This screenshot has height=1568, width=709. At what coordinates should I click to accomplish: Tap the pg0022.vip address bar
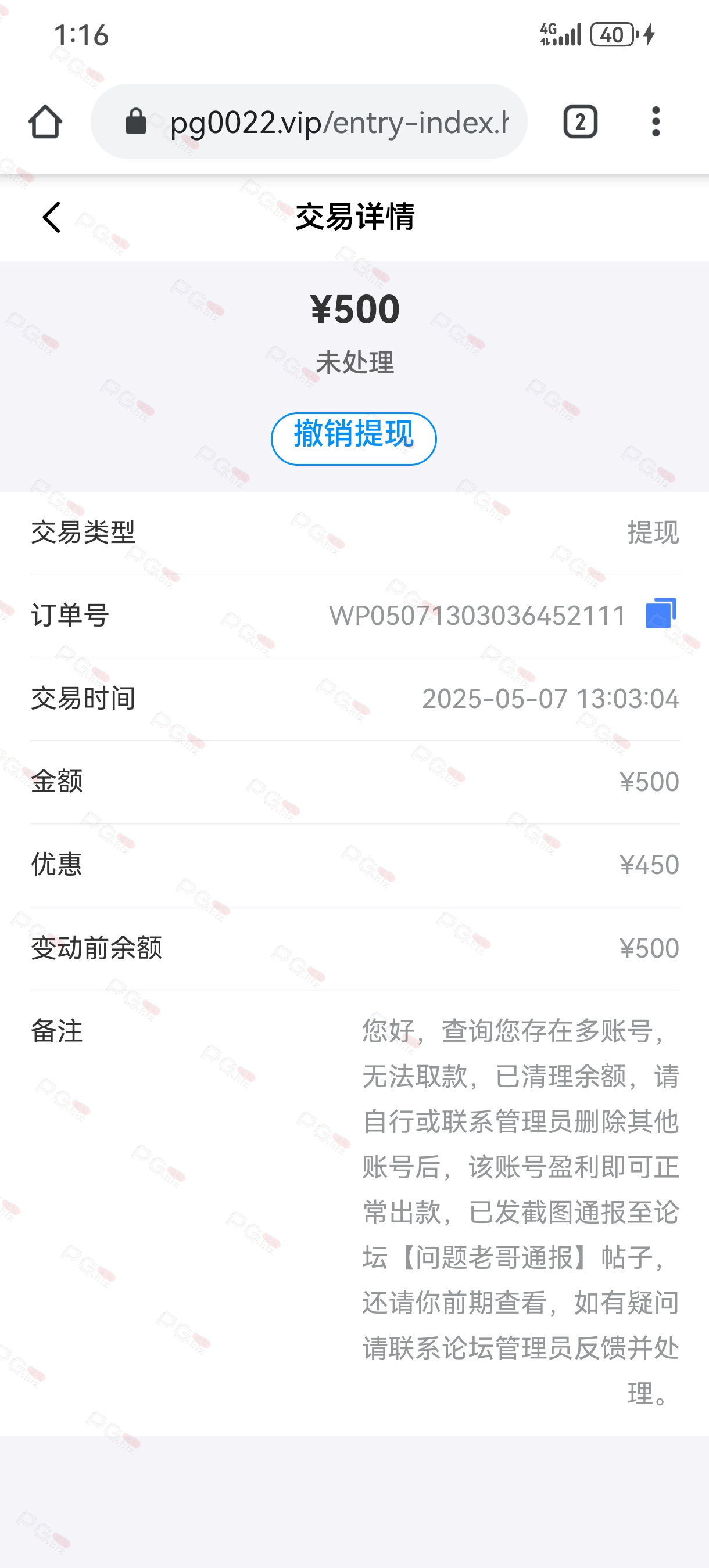pyautogui.click(x=309, y=122)
